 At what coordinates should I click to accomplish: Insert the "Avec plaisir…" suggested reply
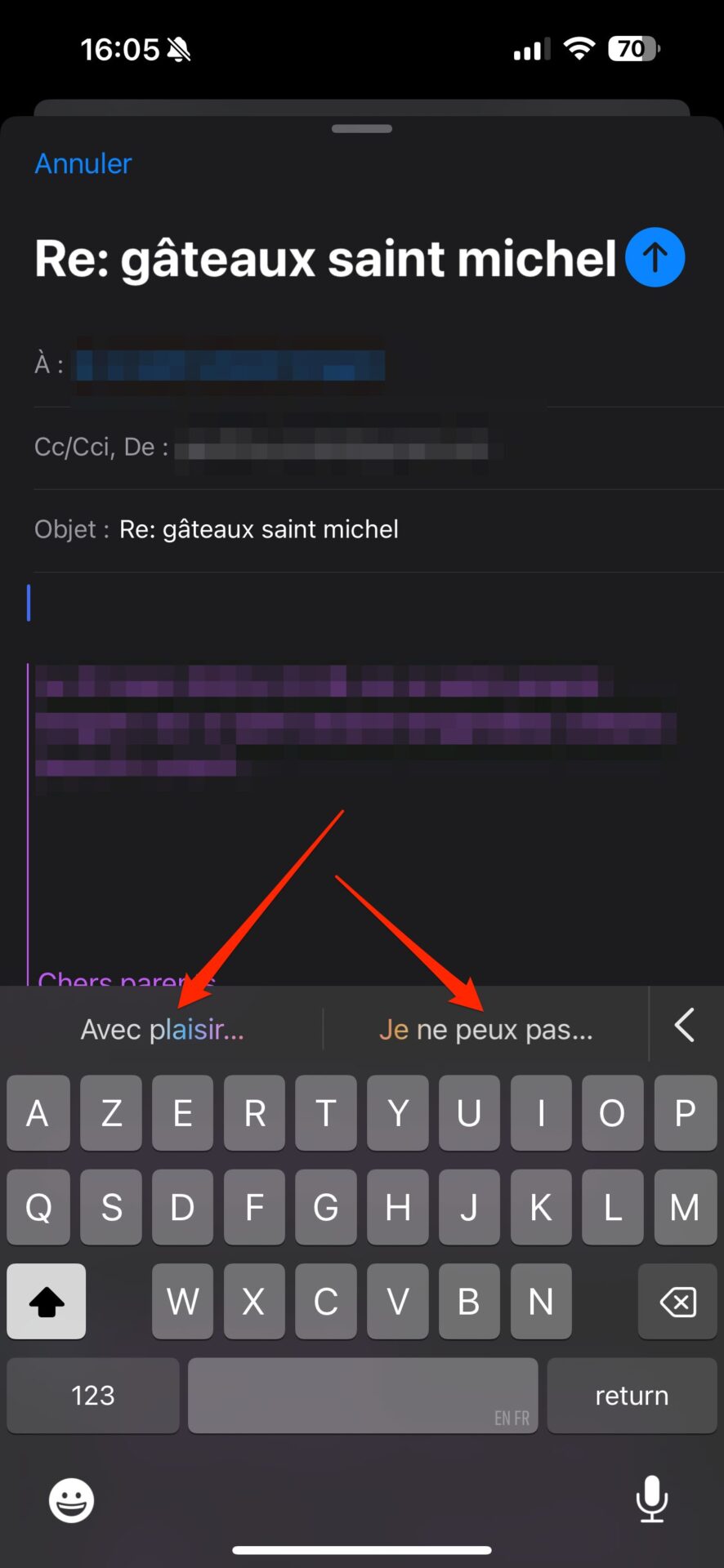coord(163,1029)
